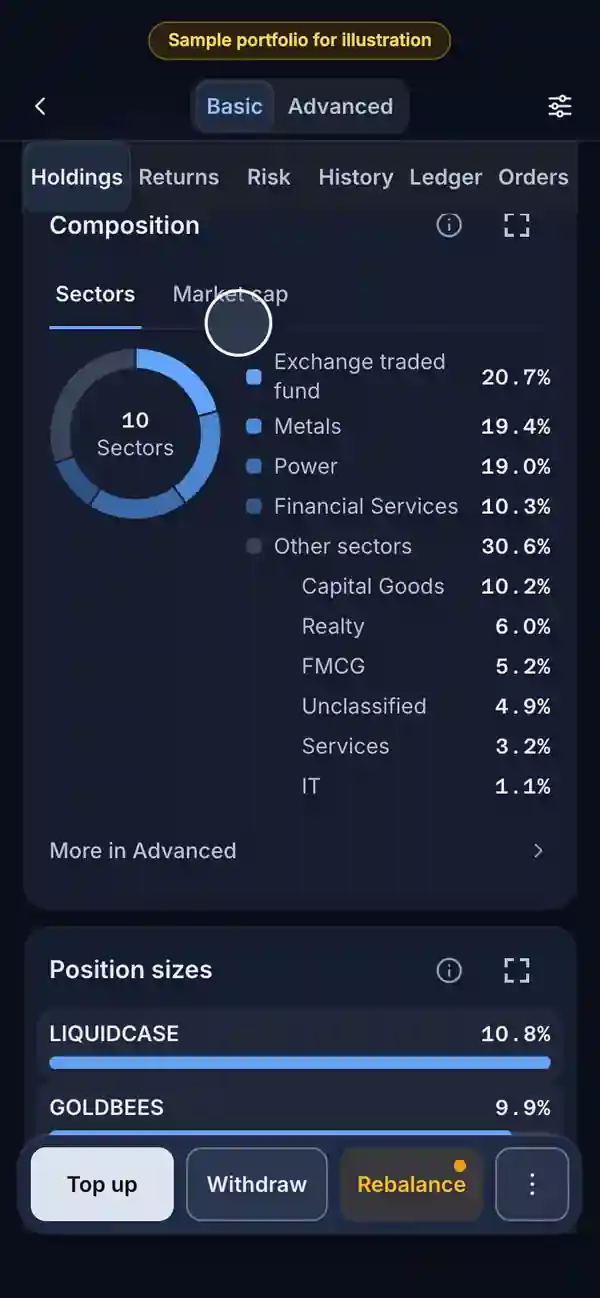
Task: Select the Basic view
Action: (x=234, y=106)
